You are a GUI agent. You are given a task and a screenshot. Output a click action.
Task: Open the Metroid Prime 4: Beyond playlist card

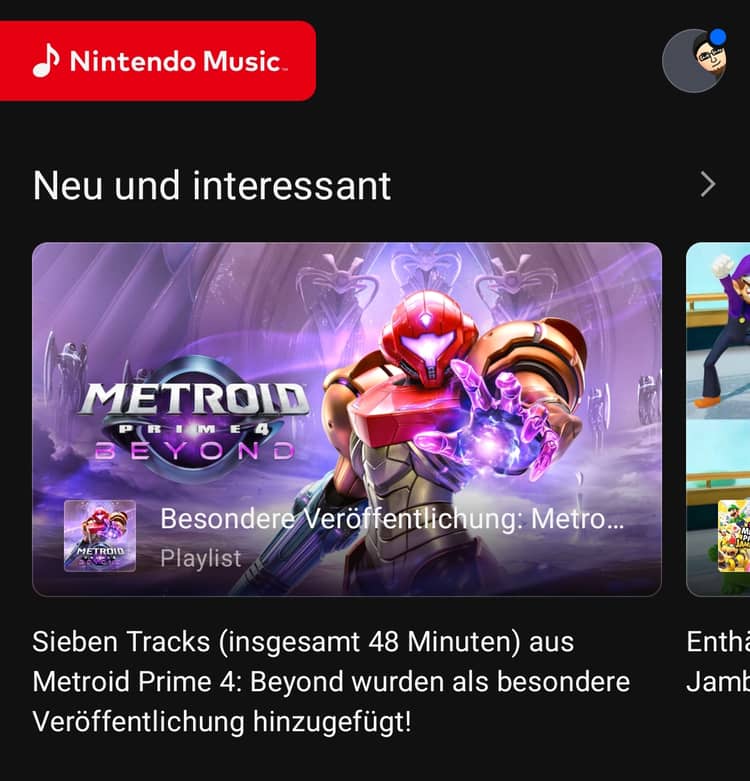coord(347,419)
